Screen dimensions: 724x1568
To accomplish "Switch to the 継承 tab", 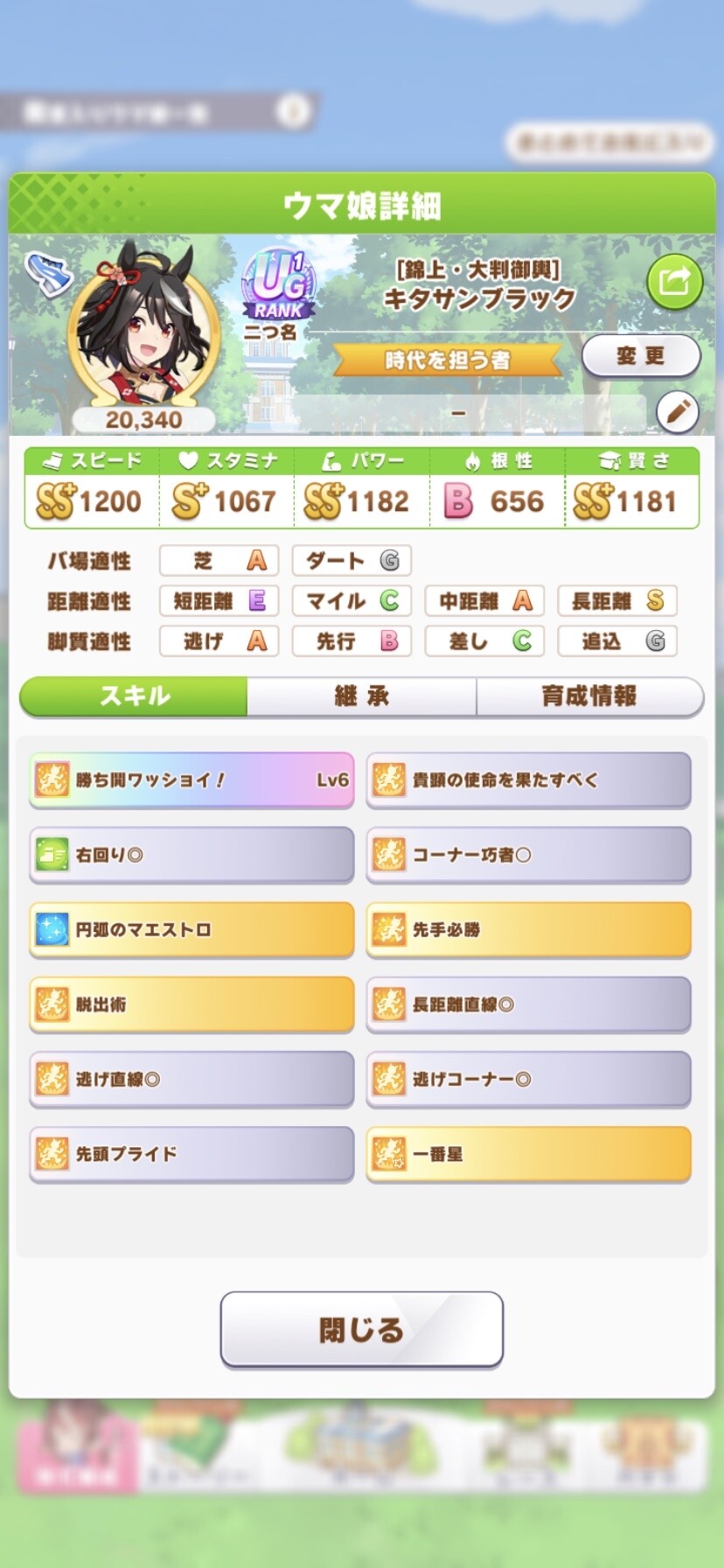I will (x=361, y=696).
